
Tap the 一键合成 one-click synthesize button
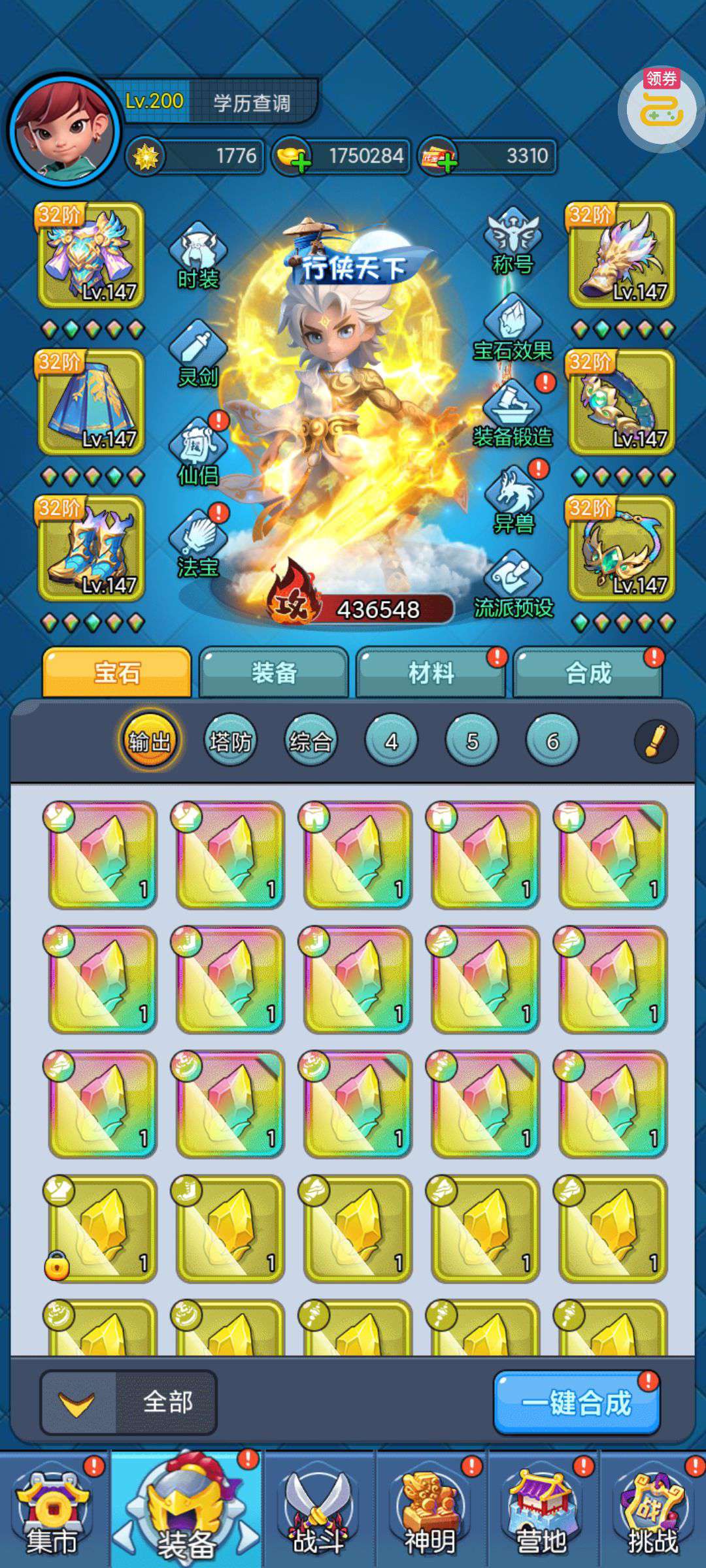point(577,1403)
